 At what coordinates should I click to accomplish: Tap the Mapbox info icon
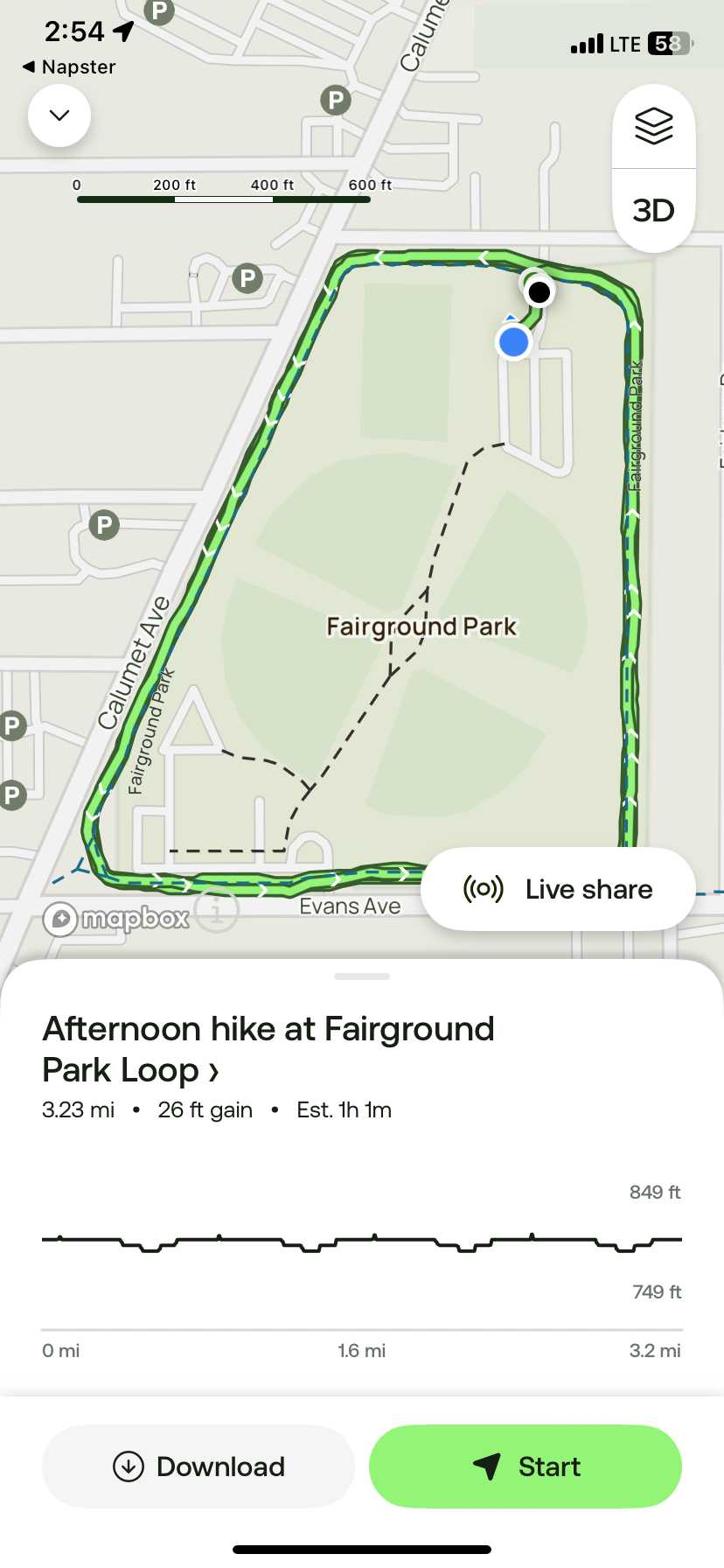[217, 912]
